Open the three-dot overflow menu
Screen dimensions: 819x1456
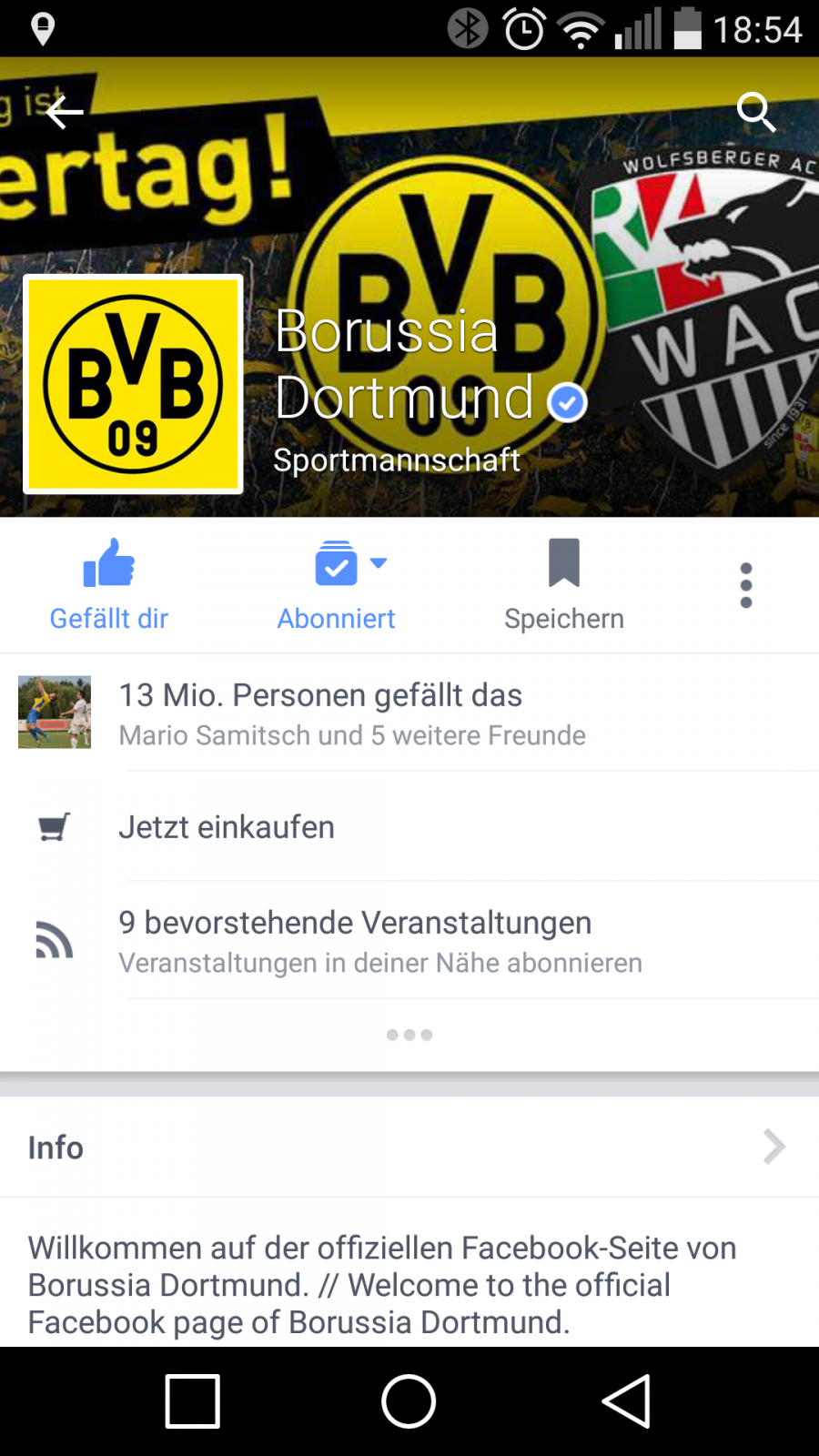click(x=746, y=585)
